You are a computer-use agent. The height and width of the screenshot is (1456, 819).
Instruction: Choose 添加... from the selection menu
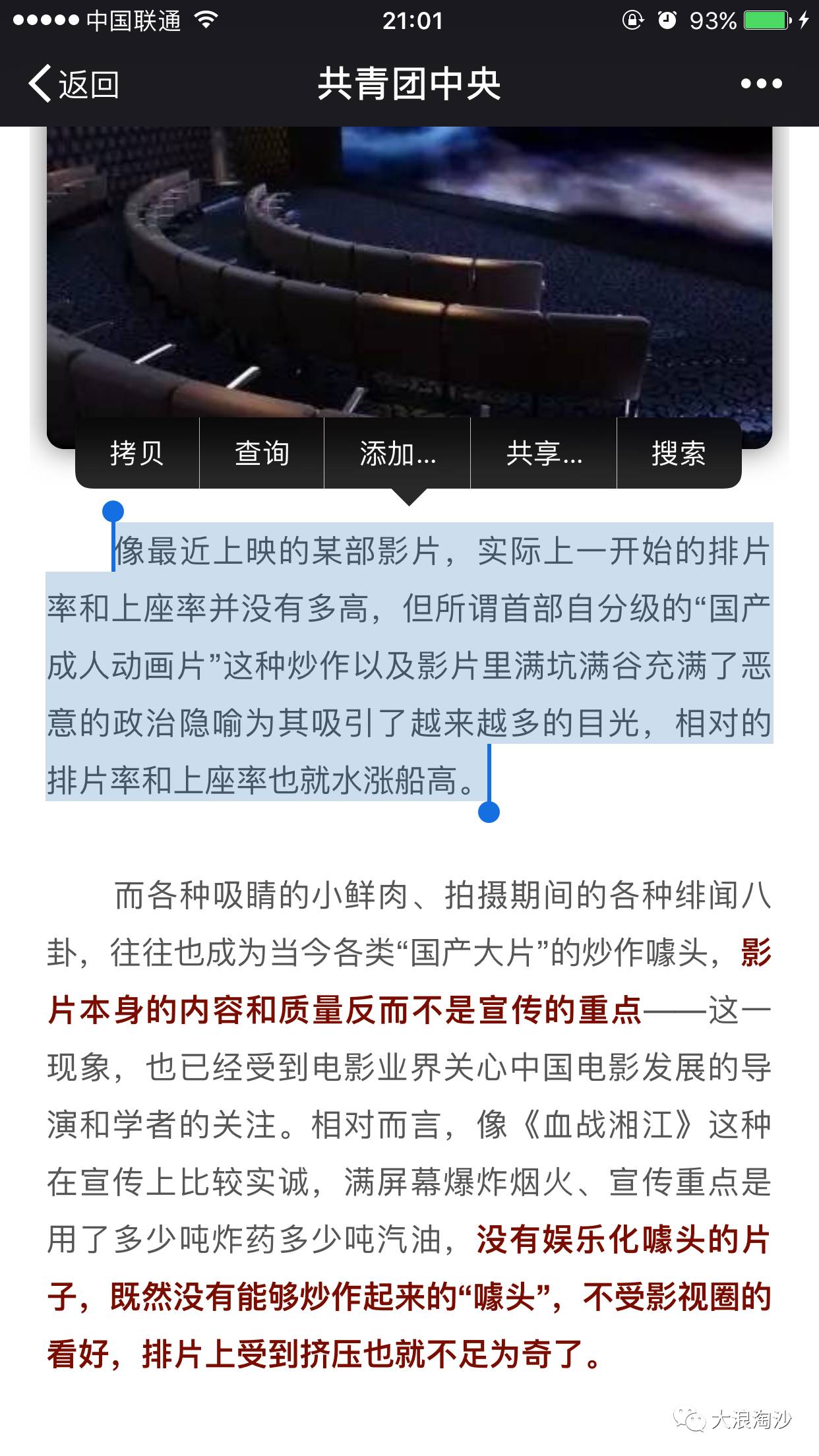[x=398, y=454]
